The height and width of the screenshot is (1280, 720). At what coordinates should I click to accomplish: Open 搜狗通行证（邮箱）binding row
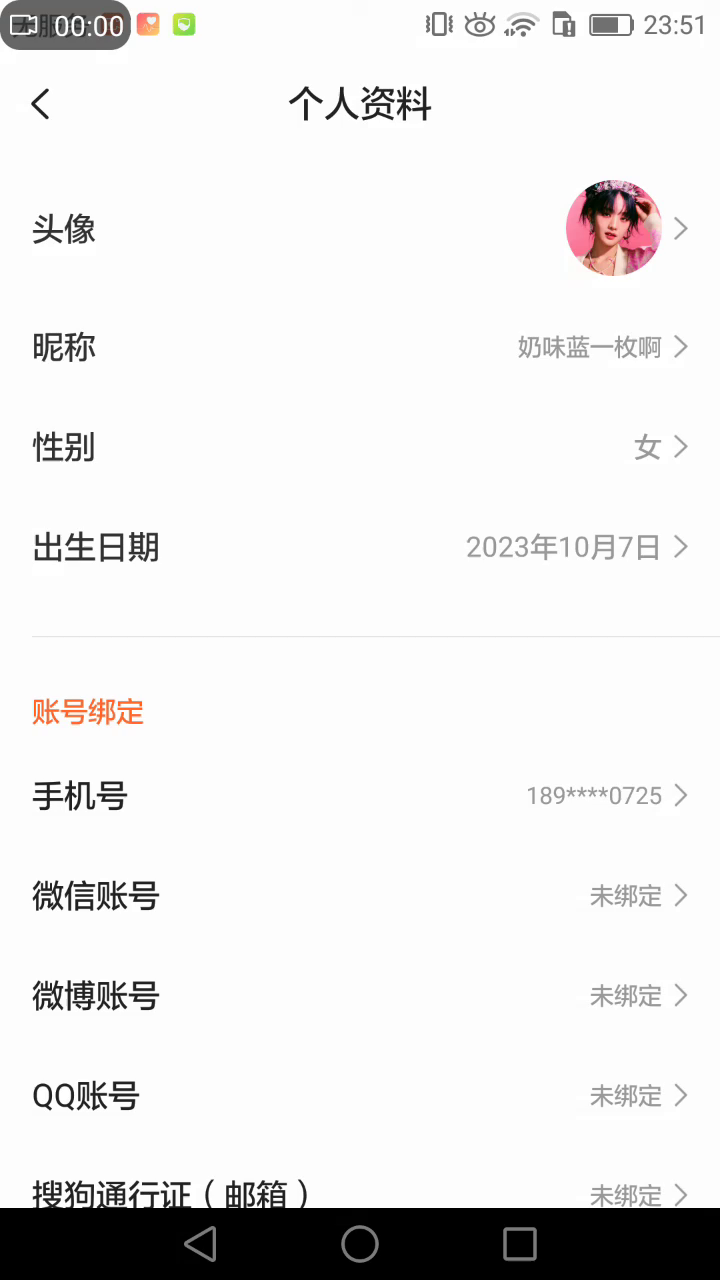pyautogui.click(x=360, y=1192)
